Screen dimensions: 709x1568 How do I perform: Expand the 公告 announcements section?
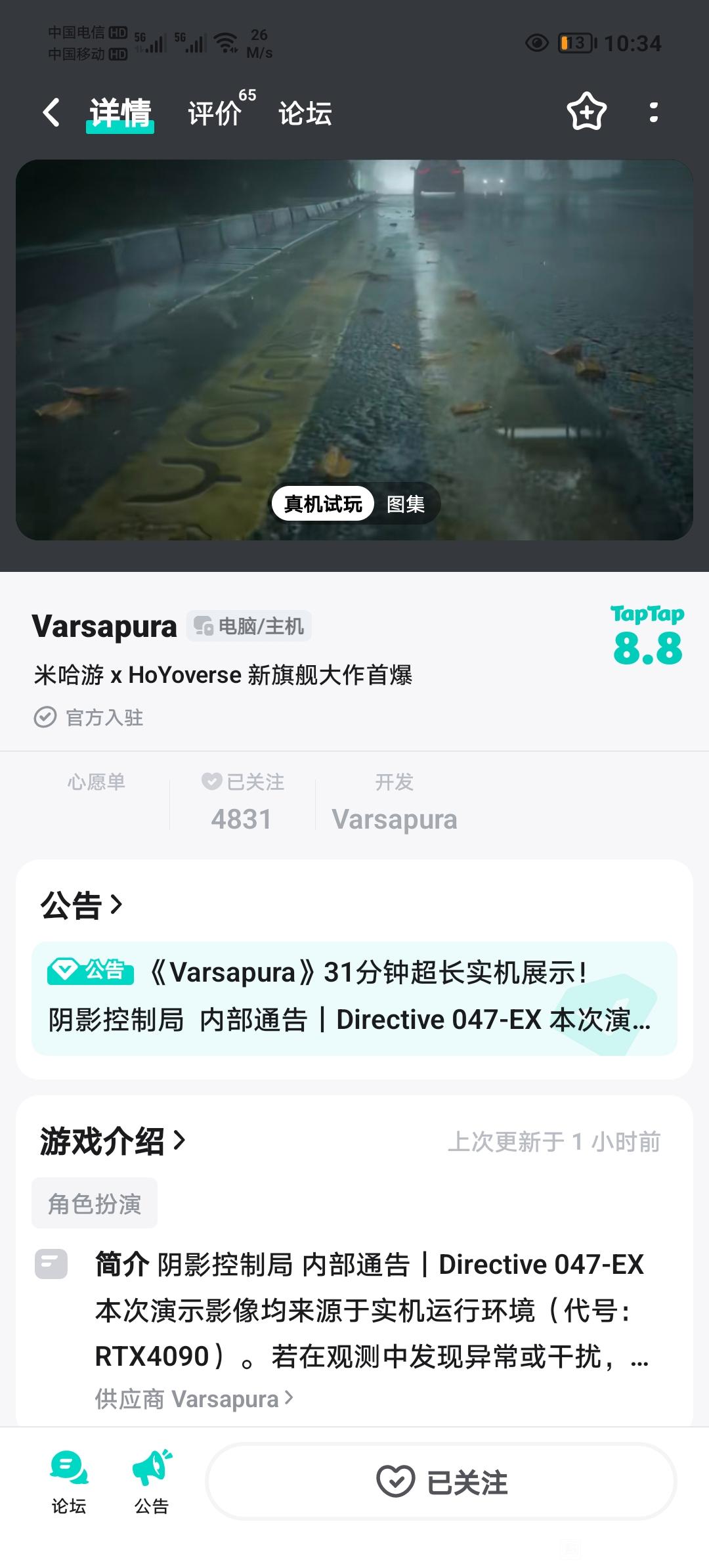pos(81,905)
